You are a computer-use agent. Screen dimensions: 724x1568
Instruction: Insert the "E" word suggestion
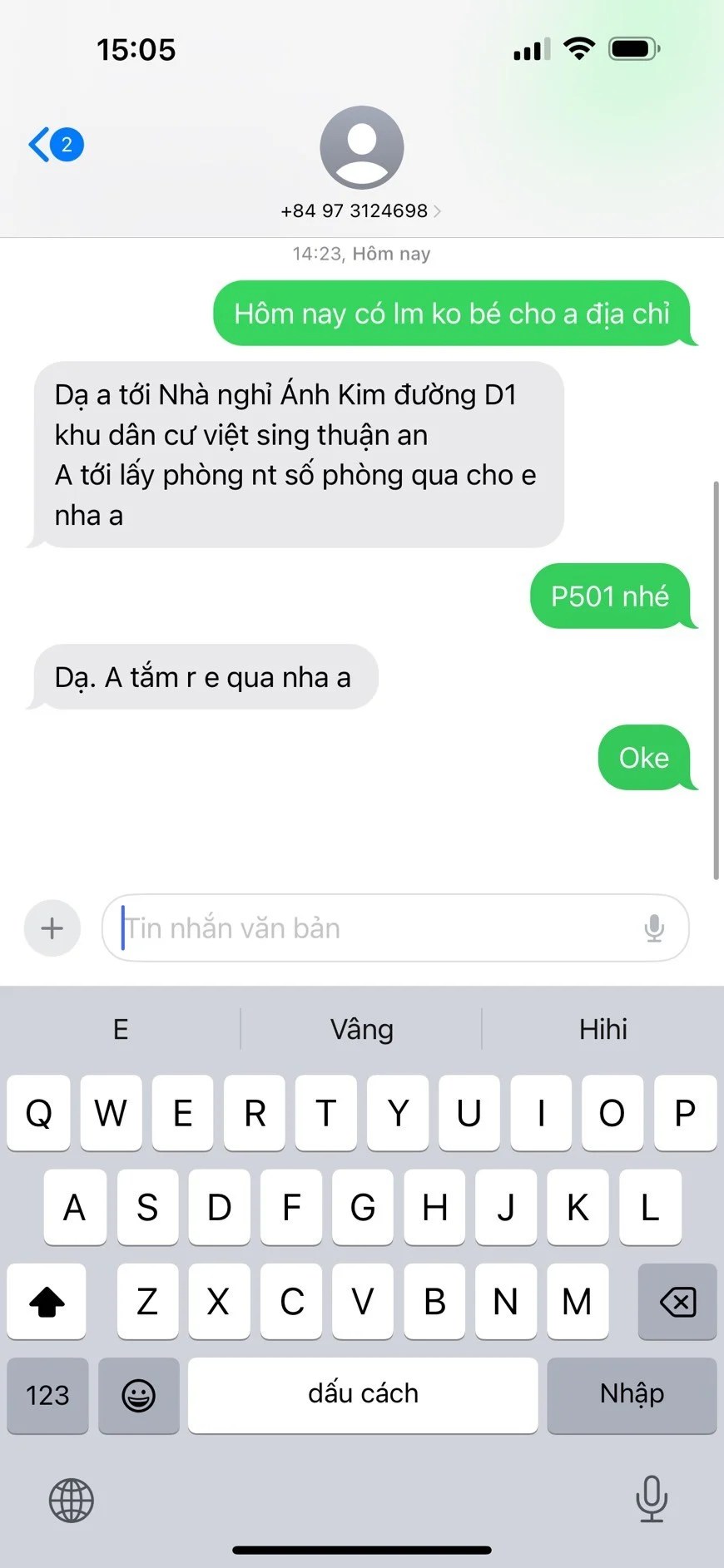coord(121,1030)
